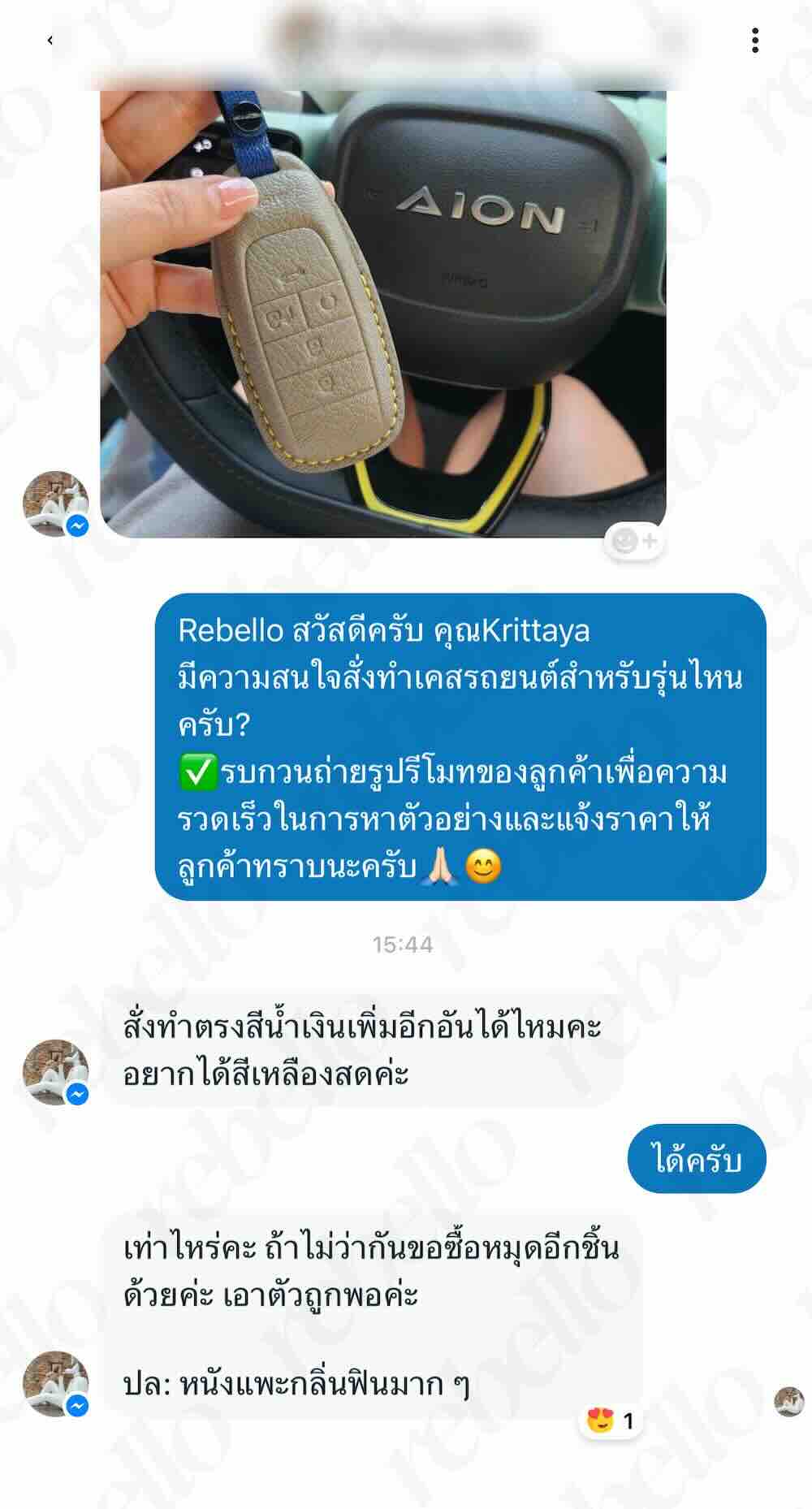Go back using the top-left arrow
This screenshot has height=1509, width=812.
[x=50, y=40]
